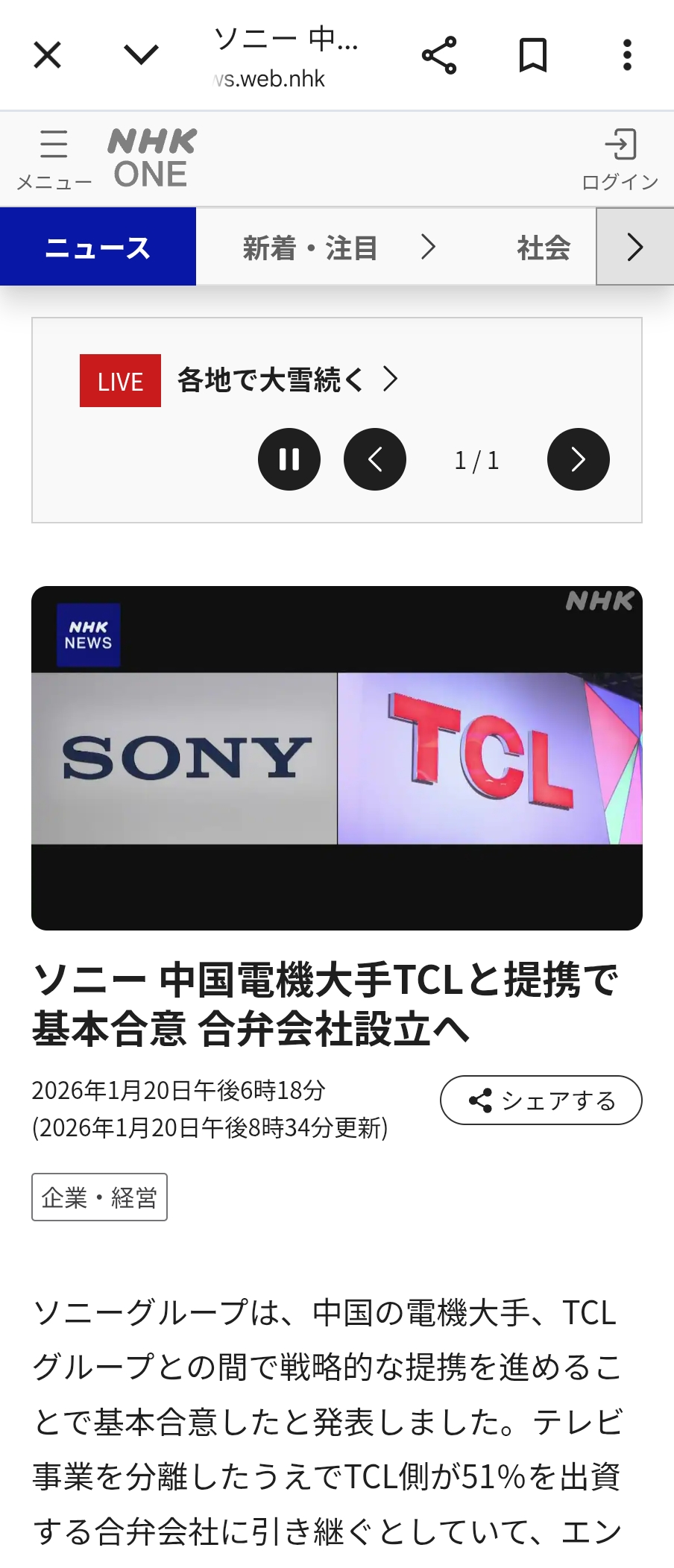This screenshot has width=674, height=1568.
Task: Play the Sony TCL news video
Action: pyautogui.click(x=337, y=758)
